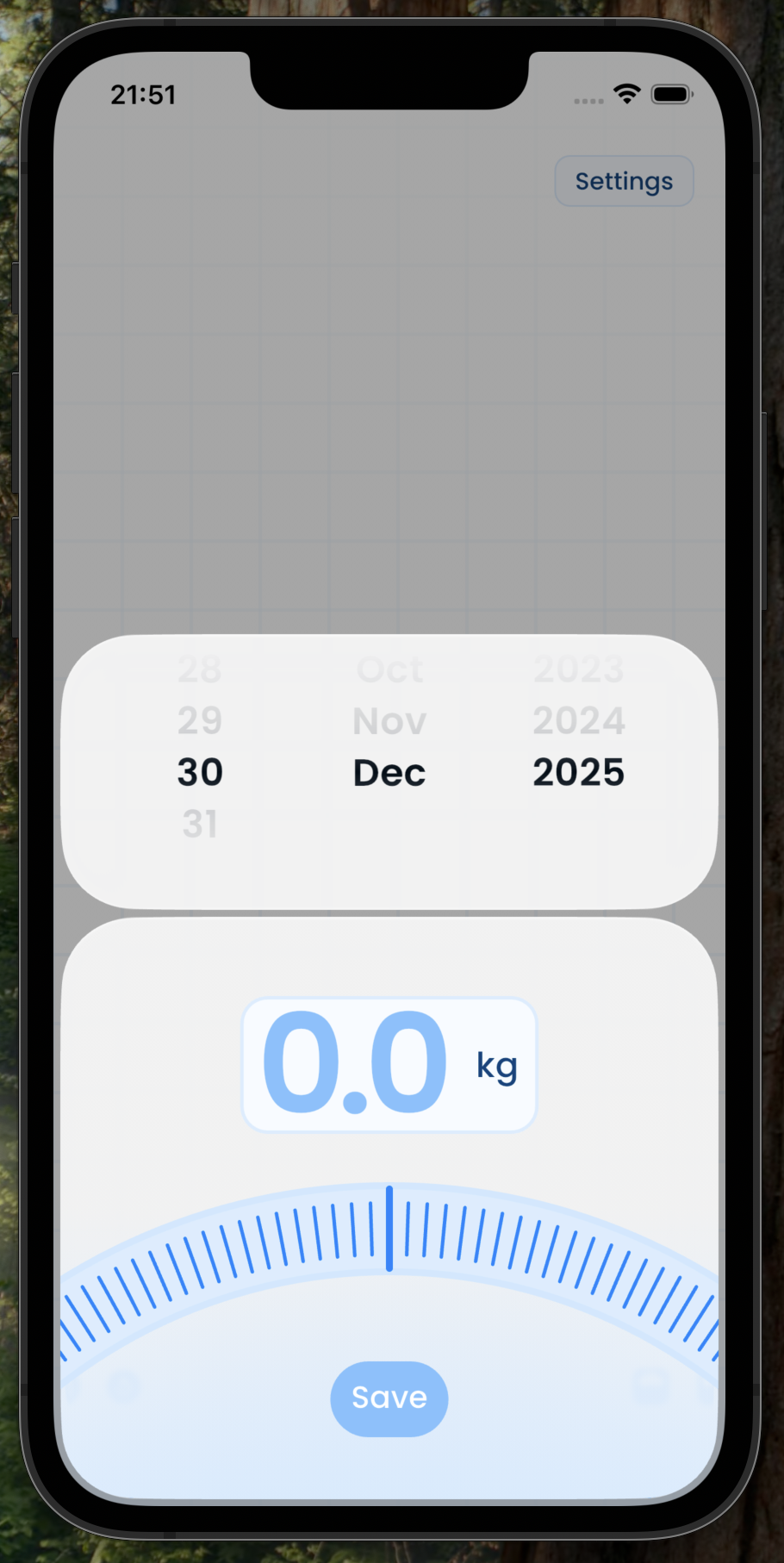This screenshot has height=1563, width=784.
Task: Select day 31 in the date picker
Action: click(x=199, y=824)
